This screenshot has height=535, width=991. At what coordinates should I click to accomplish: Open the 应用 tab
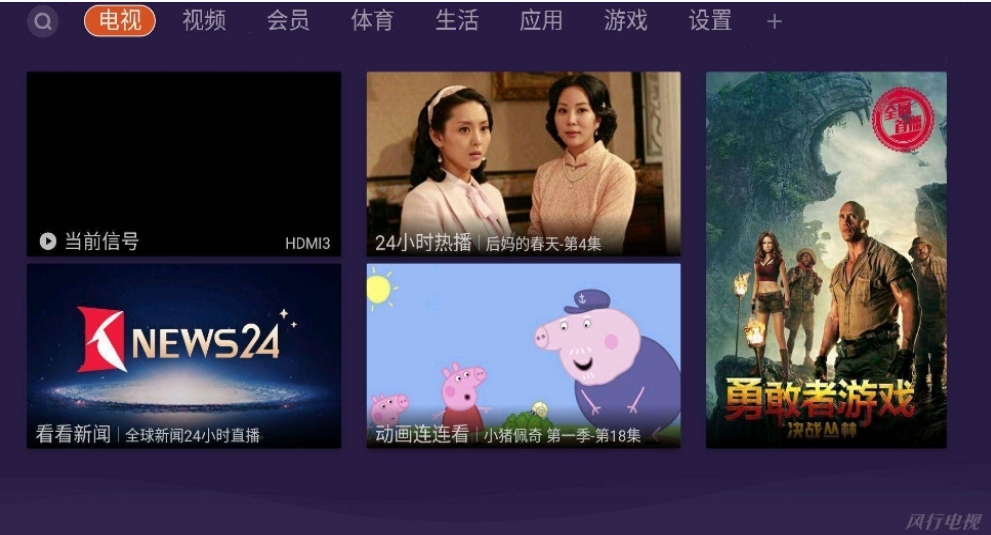click(541, 21)
